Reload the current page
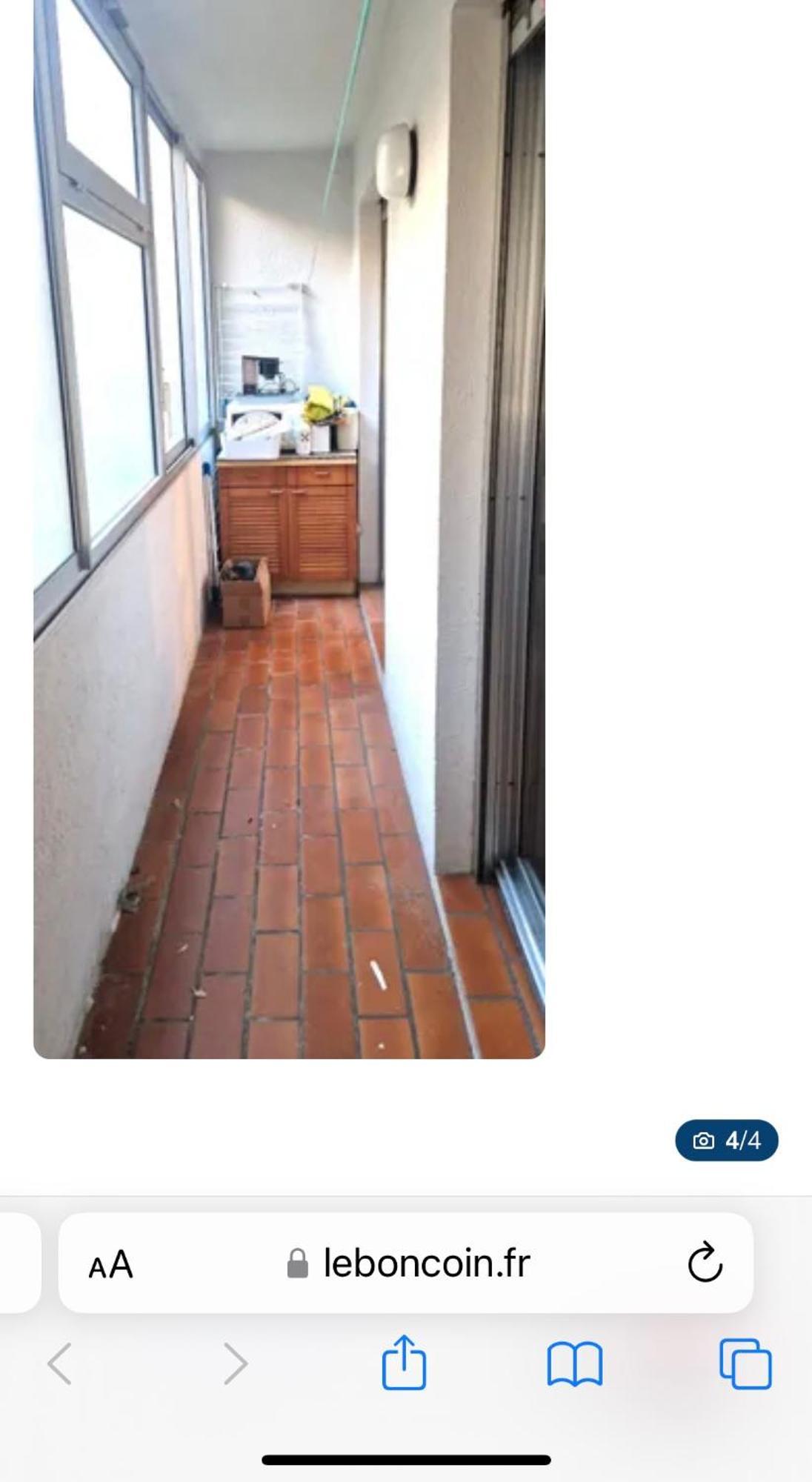 coord(704,1262)
